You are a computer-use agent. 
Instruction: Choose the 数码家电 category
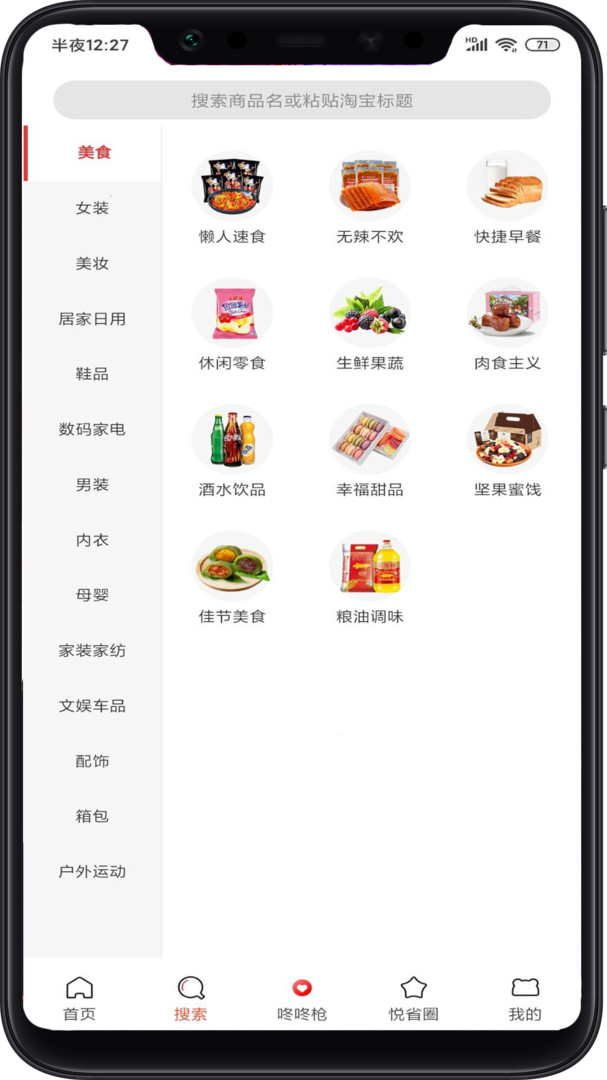point(92,429)
